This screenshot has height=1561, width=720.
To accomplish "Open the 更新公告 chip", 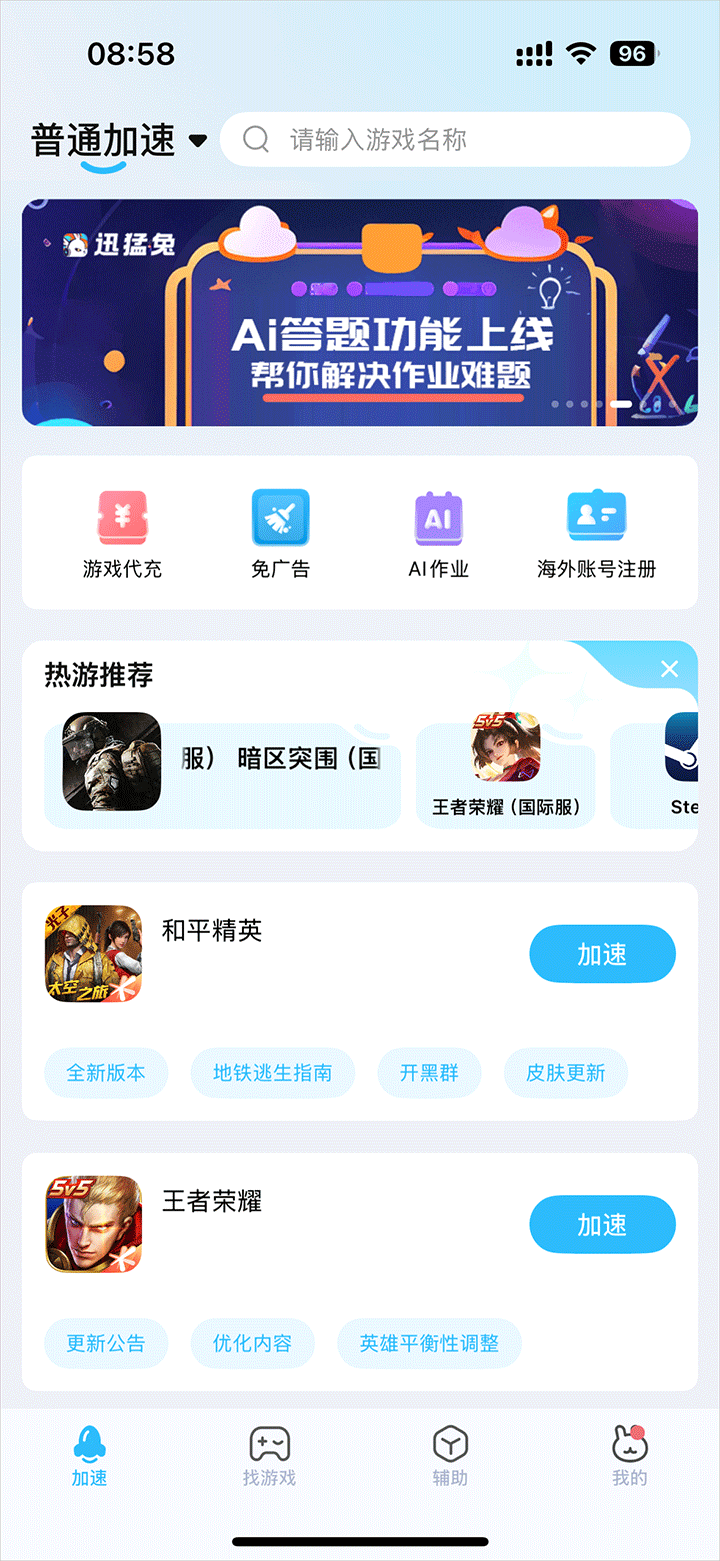I will click(106, 1343).
